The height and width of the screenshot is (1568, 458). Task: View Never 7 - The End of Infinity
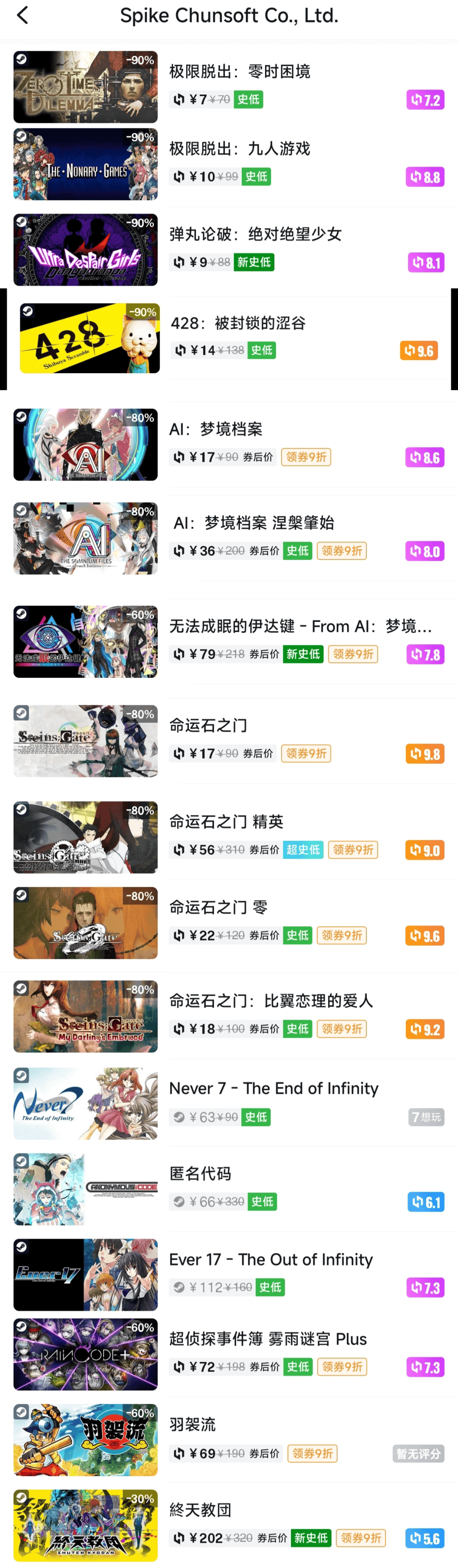[x=274, y=1088]
